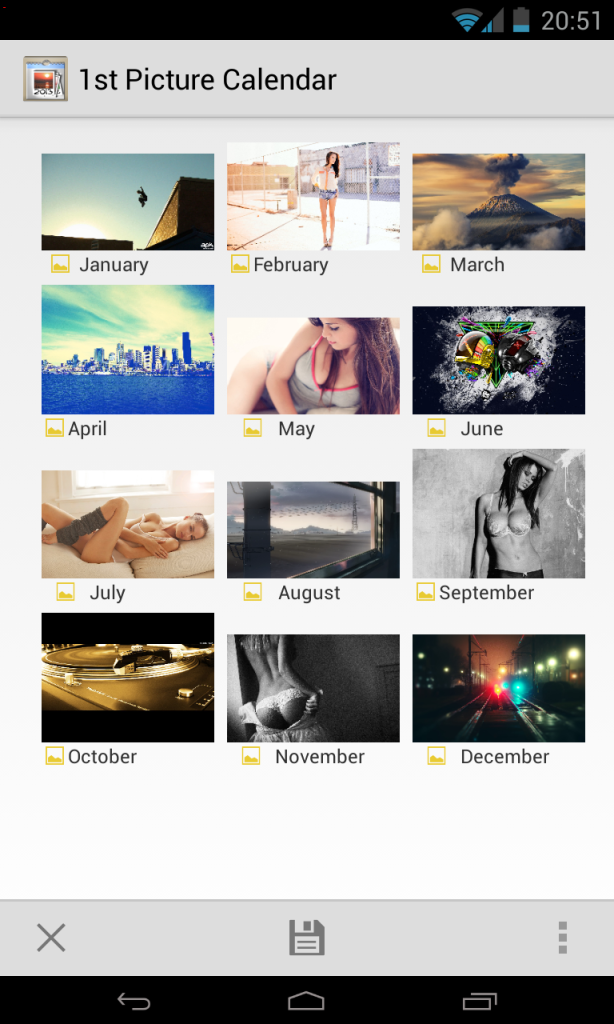Select the October turntable picture
Screen dimensions: 614x1024
127,677
